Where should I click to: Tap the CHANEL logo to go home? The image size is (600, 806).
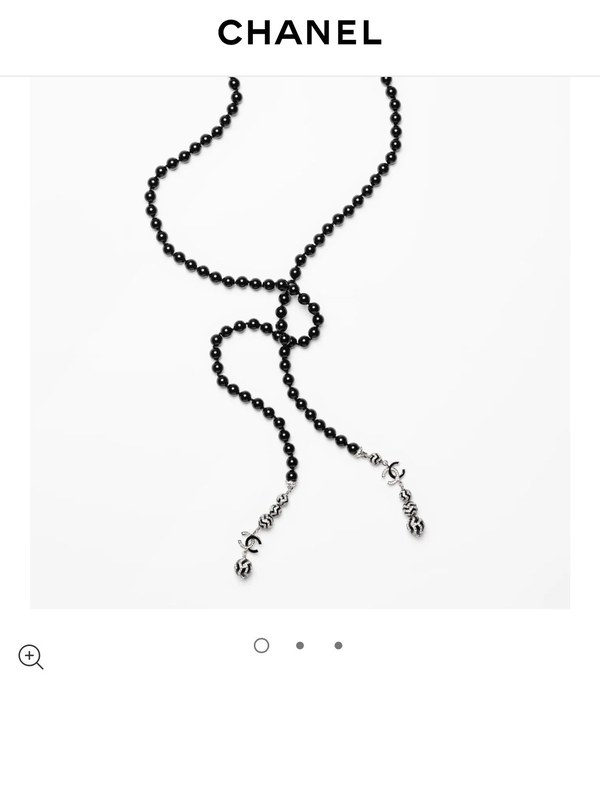coord(300,33)
